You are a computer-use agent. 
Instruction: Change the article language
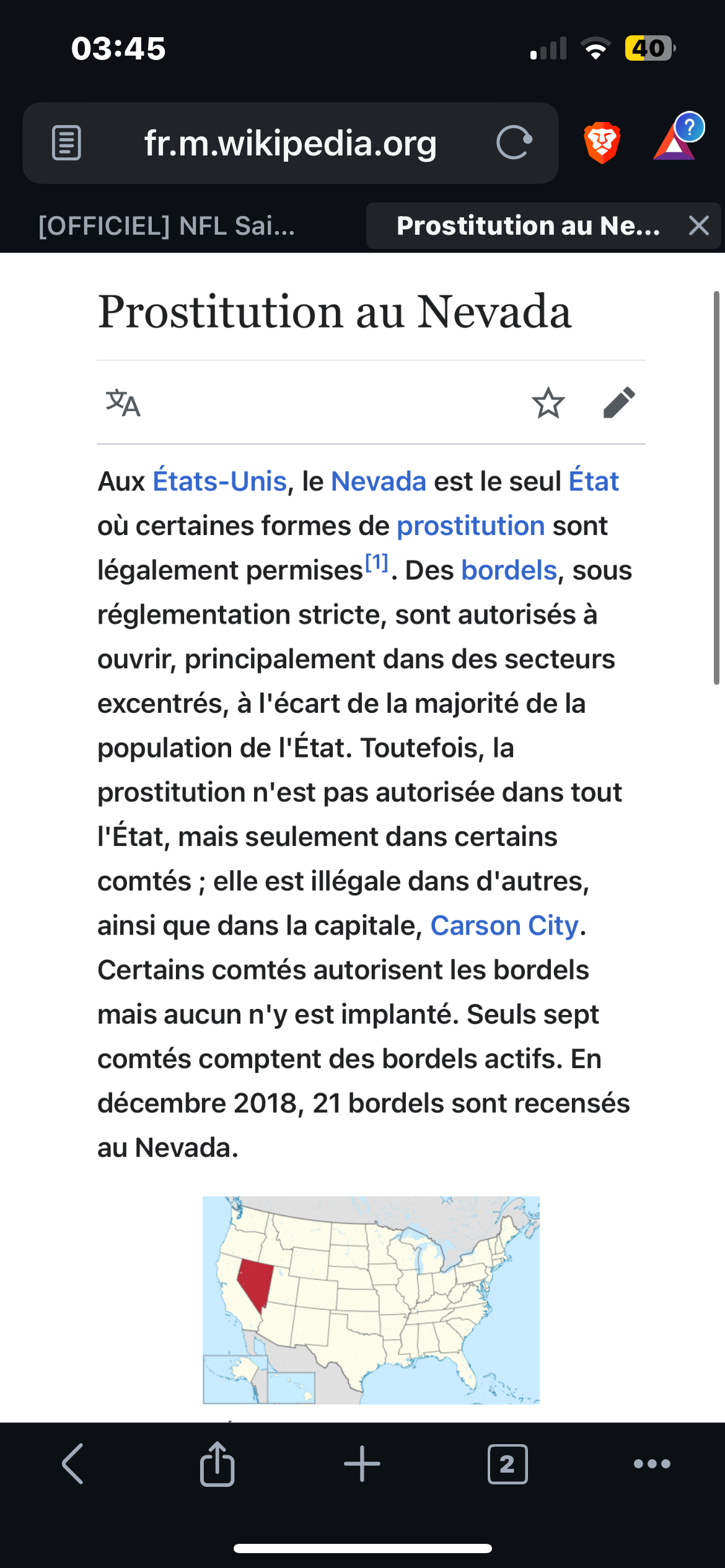point(123,403)
